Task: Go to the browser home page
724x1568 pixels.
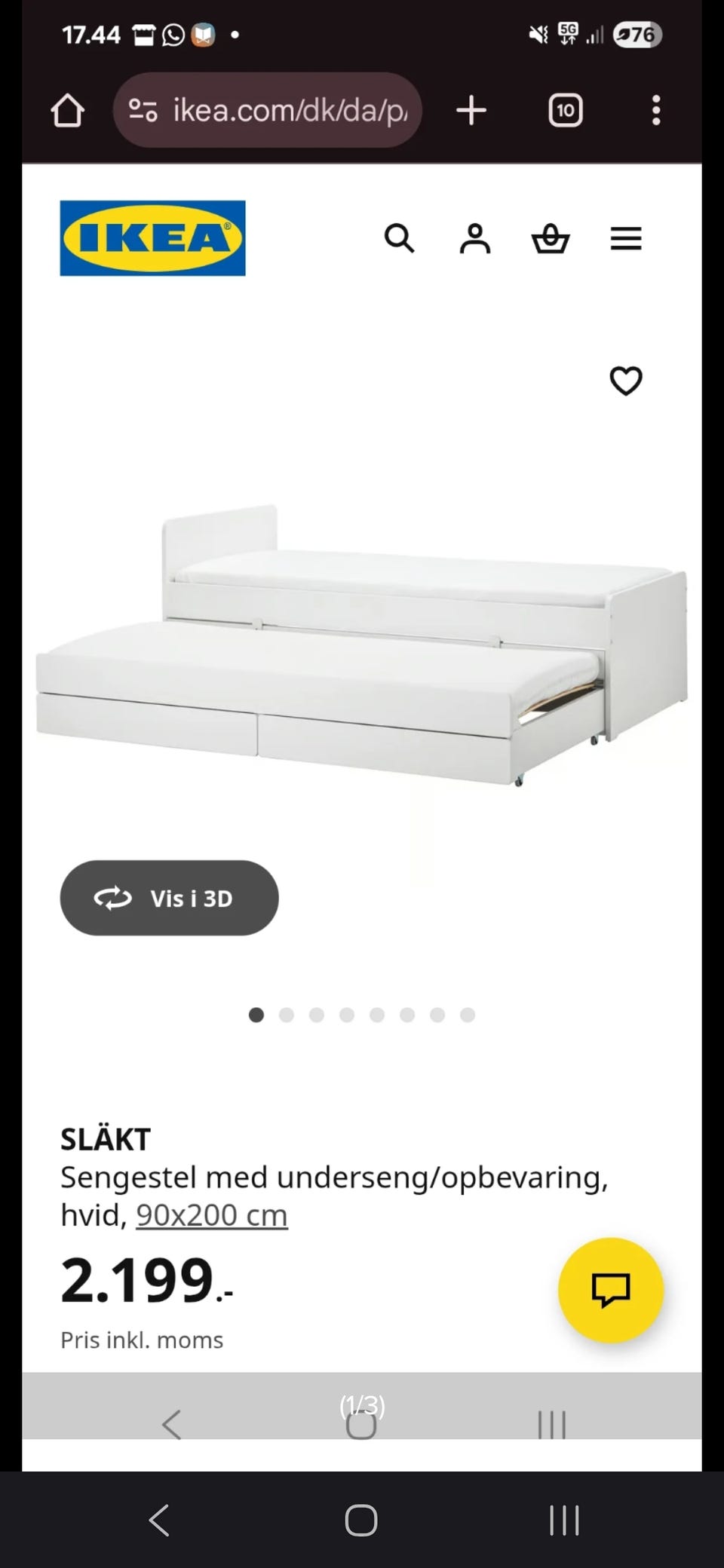Action: pos(67,111)
